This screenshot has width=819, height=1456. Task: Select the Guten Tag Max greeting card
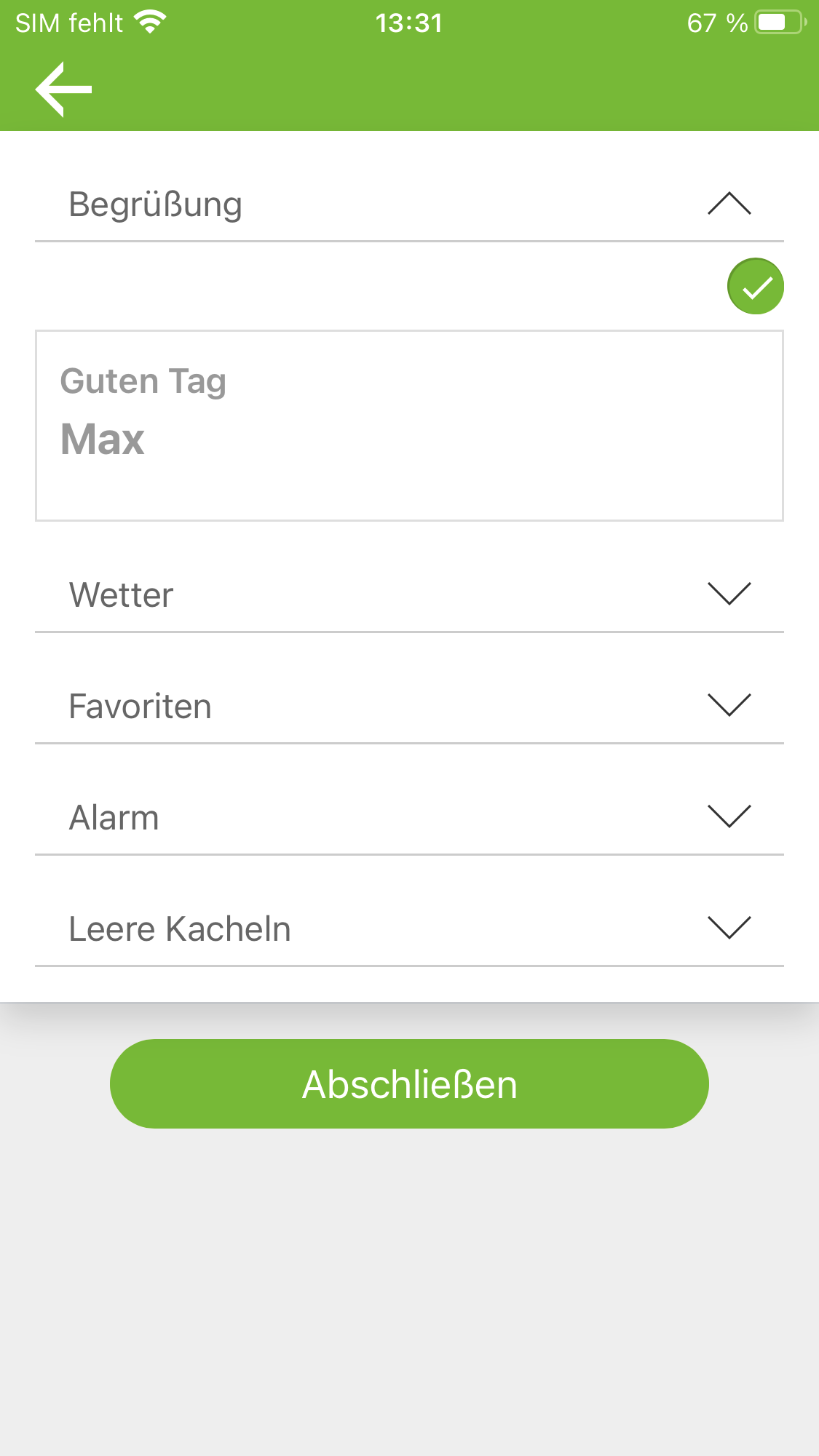coord(409,426)
